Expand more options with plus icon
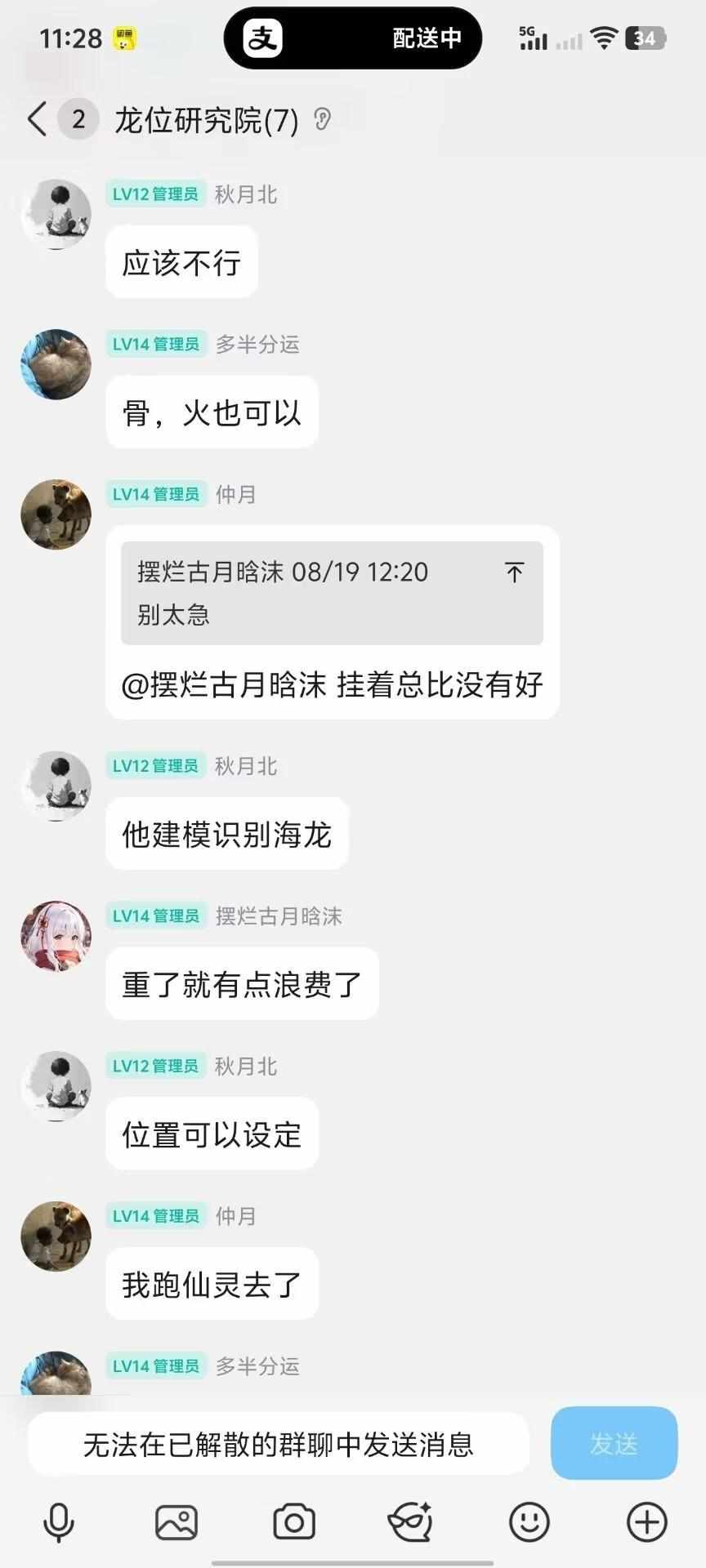 [646, 1522]
